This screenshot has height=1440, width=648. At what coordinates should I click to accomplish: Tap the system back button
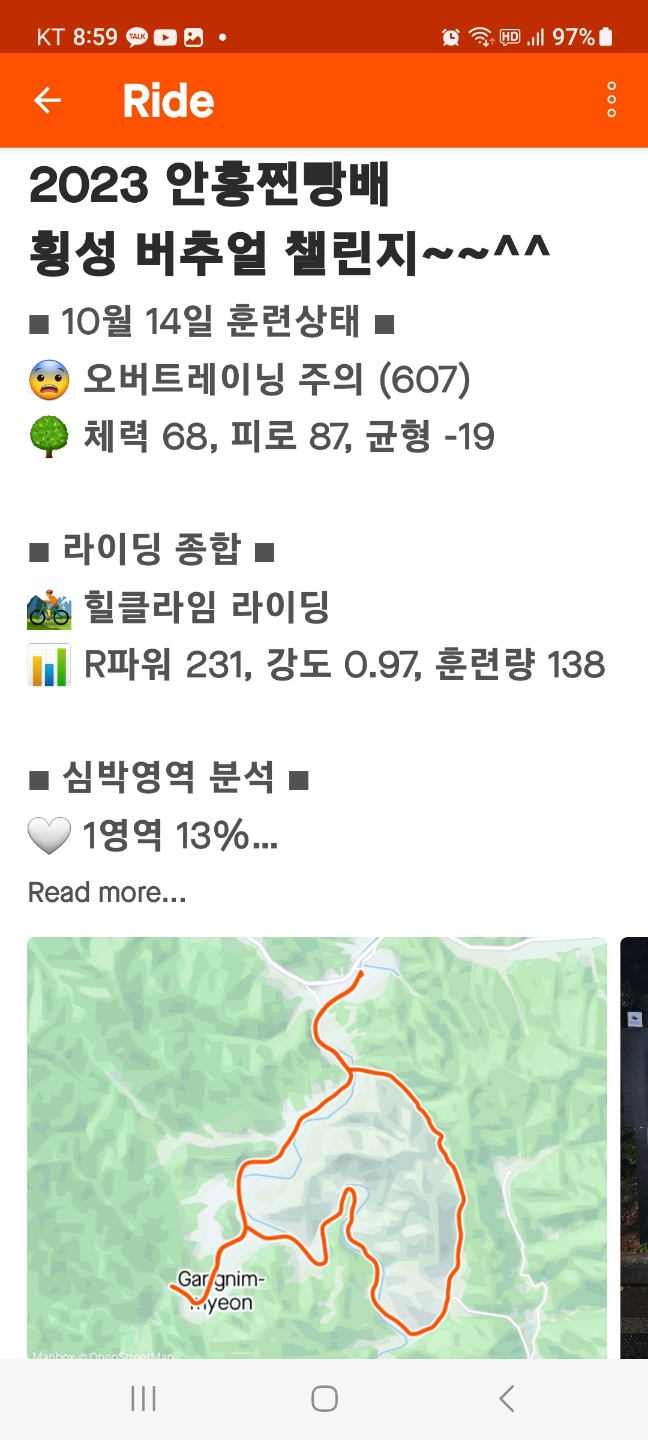pyautogui.click(x=506, y=1398)
